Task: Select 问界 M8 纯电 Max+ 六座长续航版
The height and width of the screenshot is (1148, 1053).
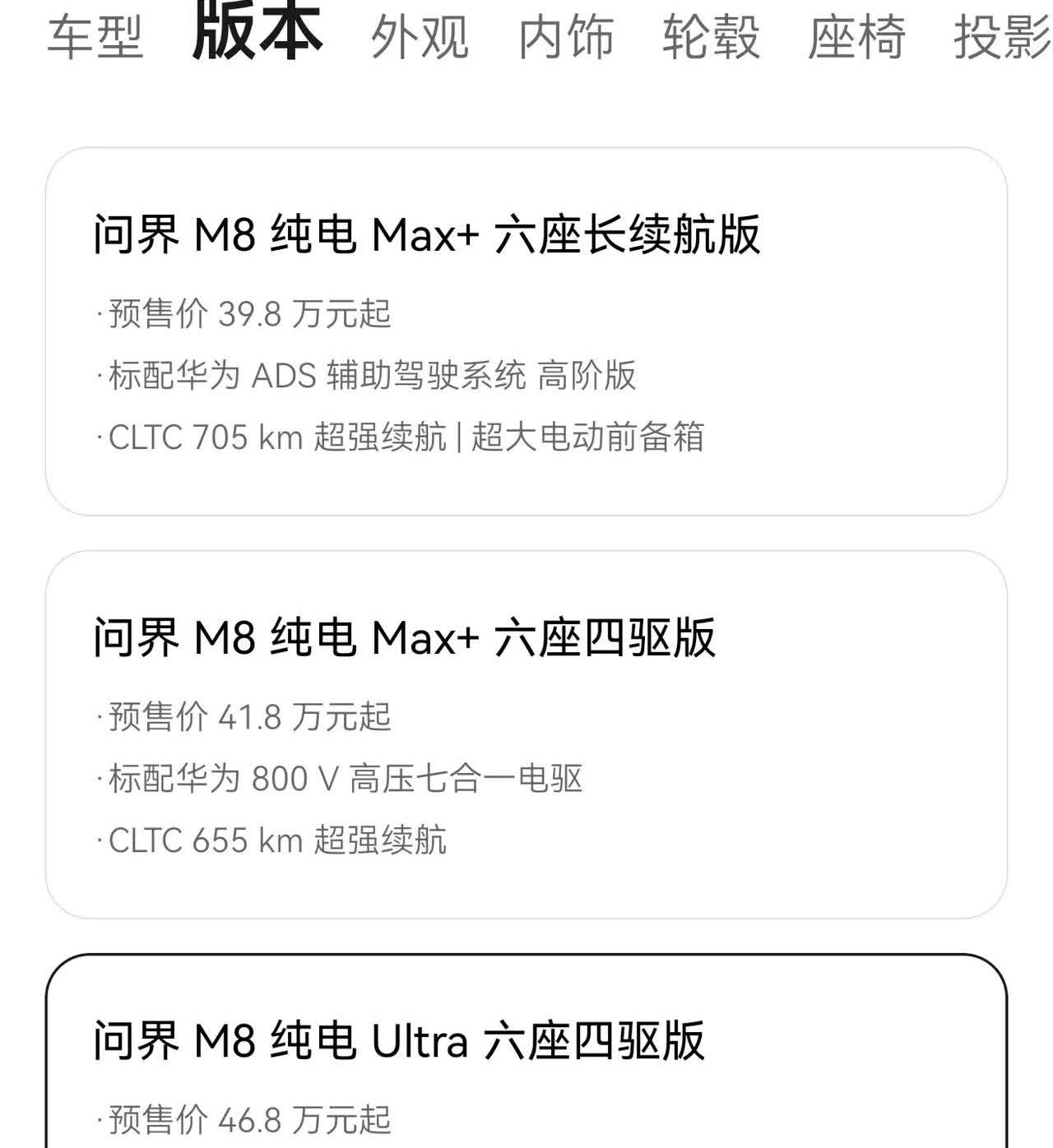Action: pyautogui.click(x=526, y=331)
